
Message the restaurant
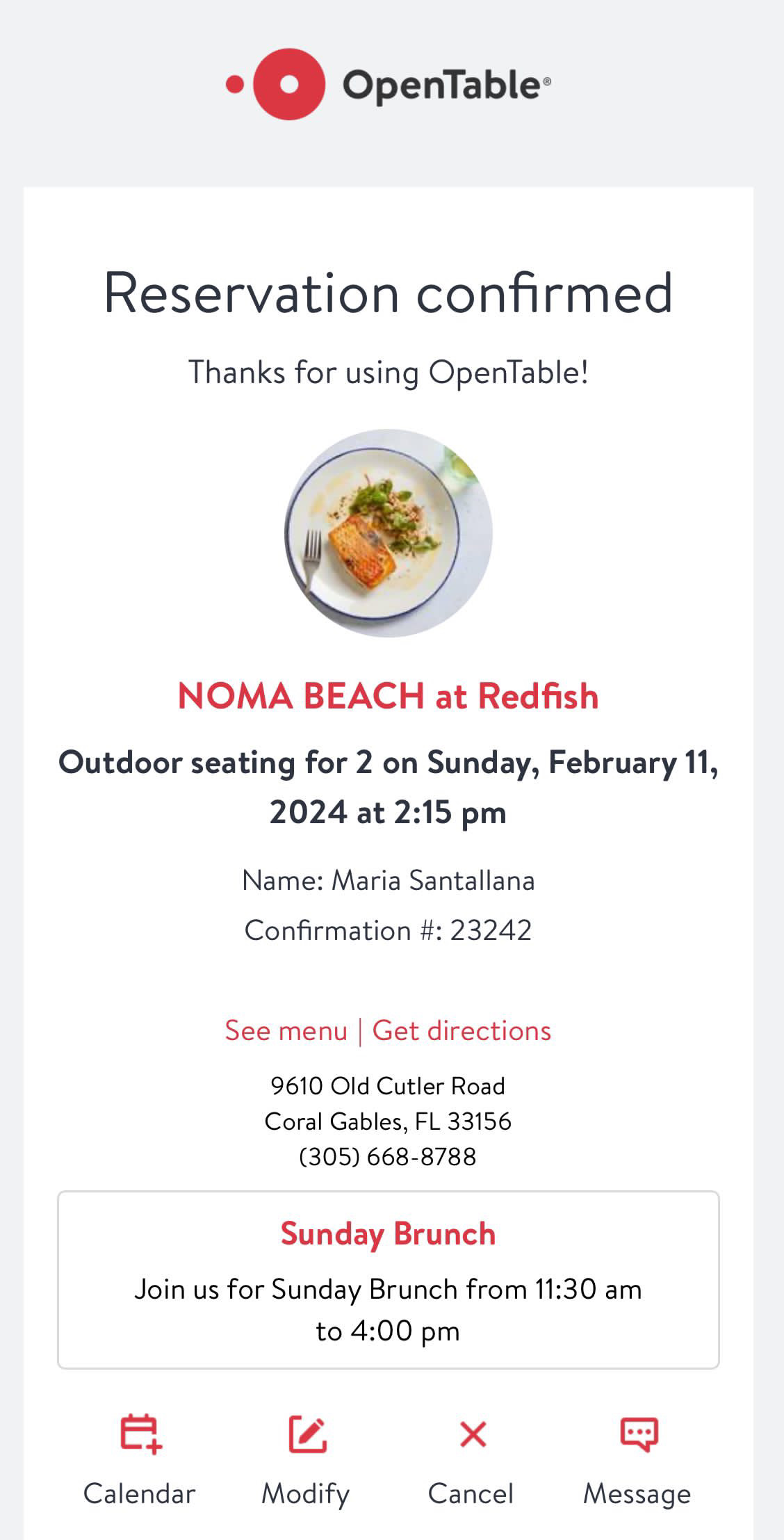(x=637, y=1458)
